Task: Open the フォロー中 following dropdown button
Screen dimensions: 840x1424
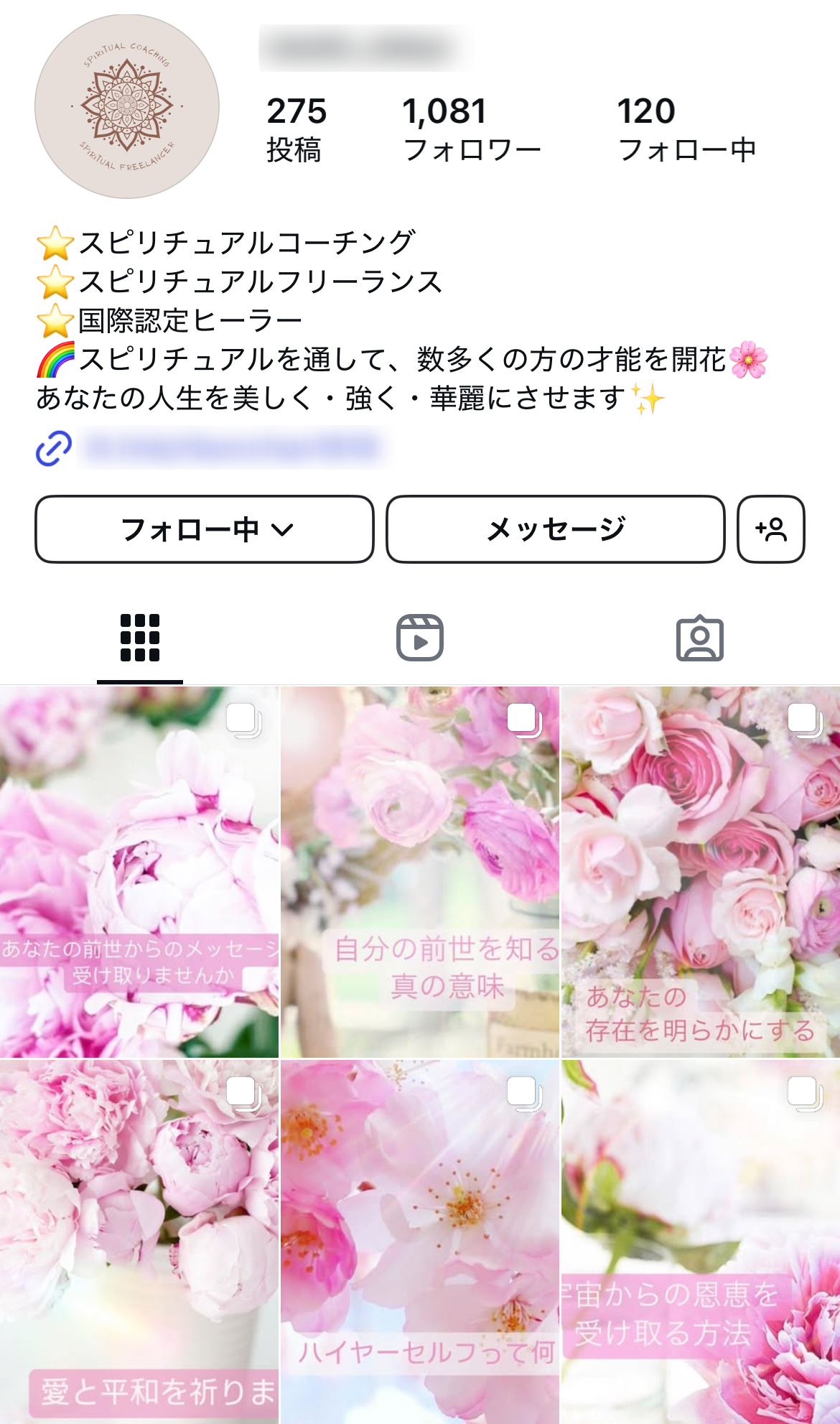Action: tap(205, 529)
